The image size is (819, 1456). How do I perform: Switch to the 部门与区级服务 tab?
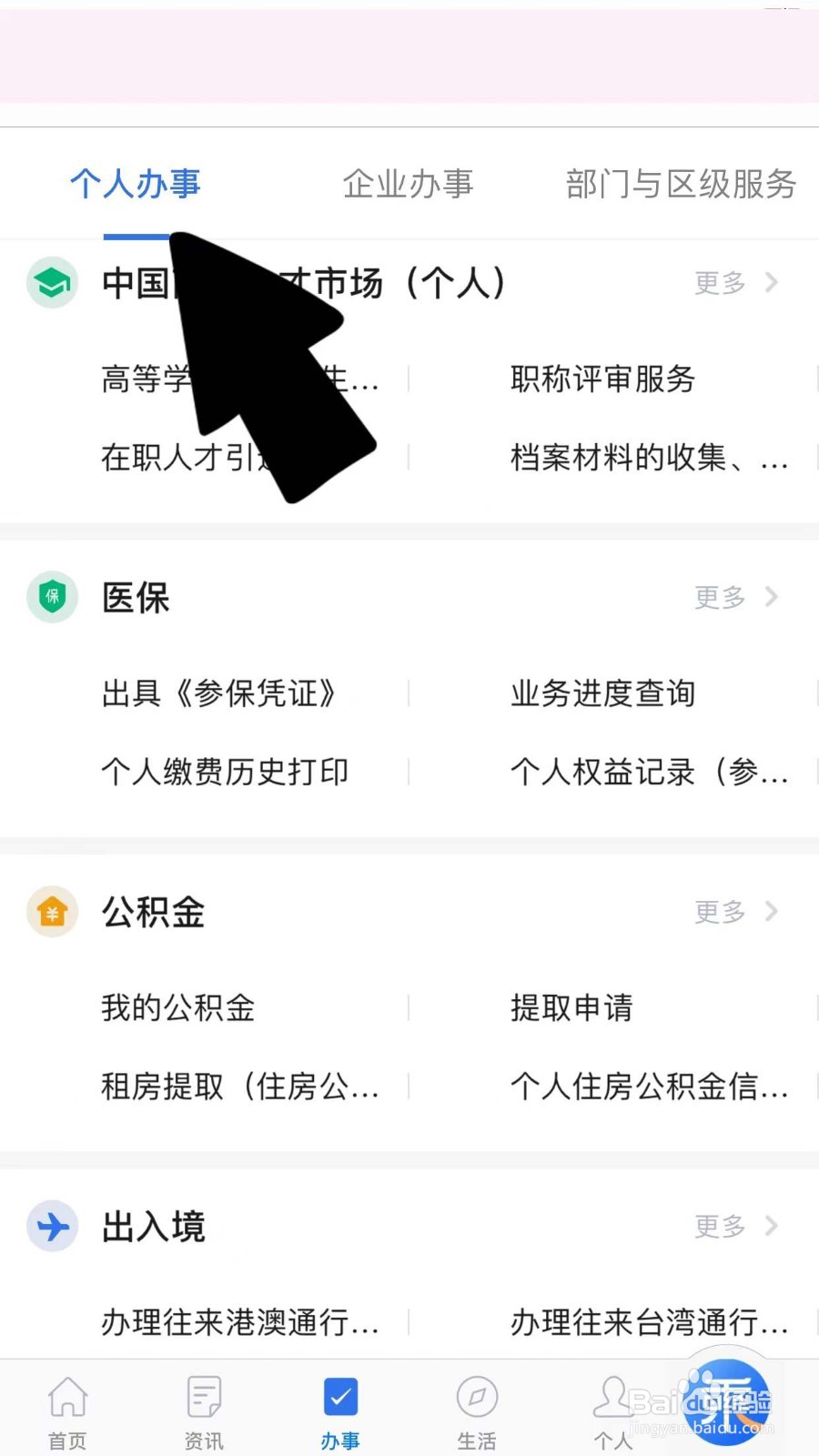click(x=682, y=184)
